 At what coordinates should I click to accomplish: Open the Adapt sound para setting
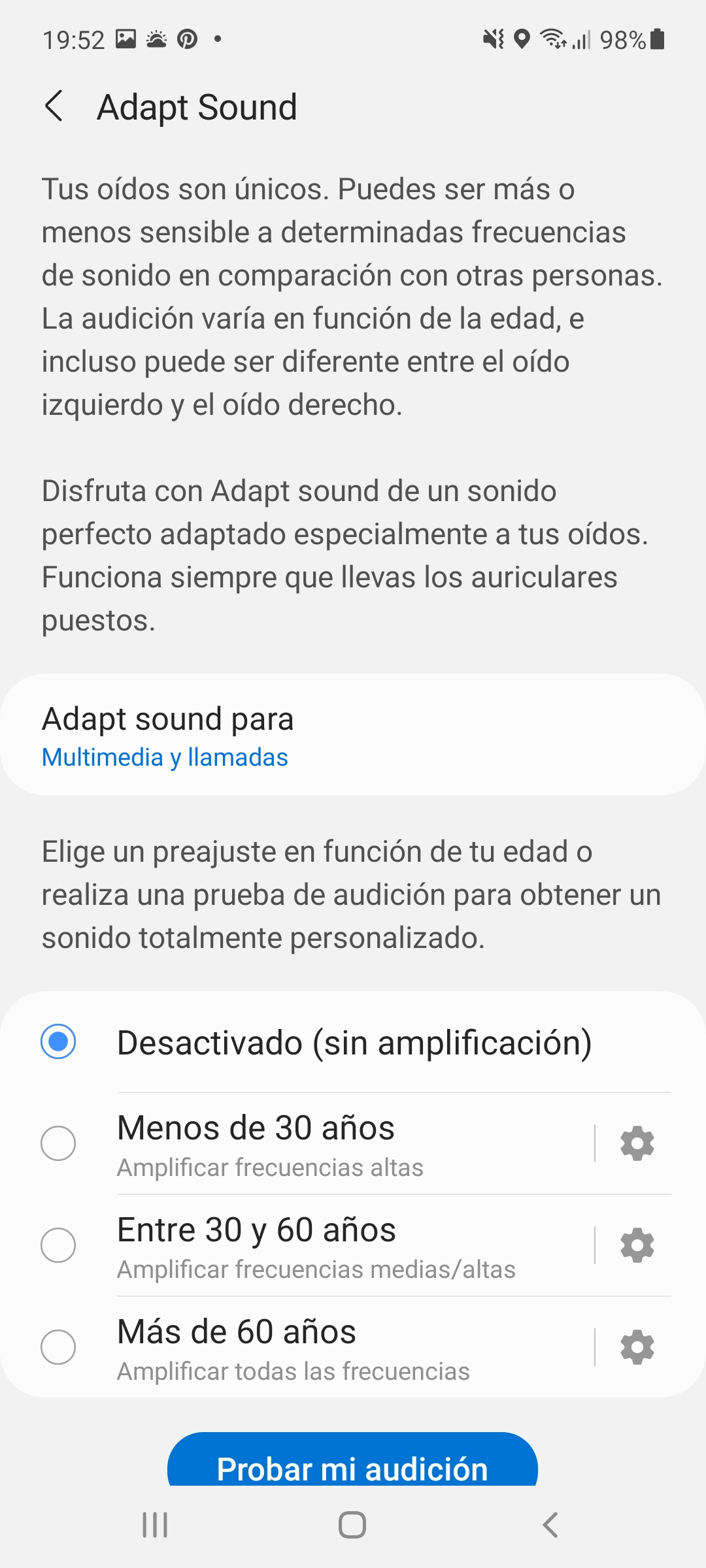pos(353,734)
